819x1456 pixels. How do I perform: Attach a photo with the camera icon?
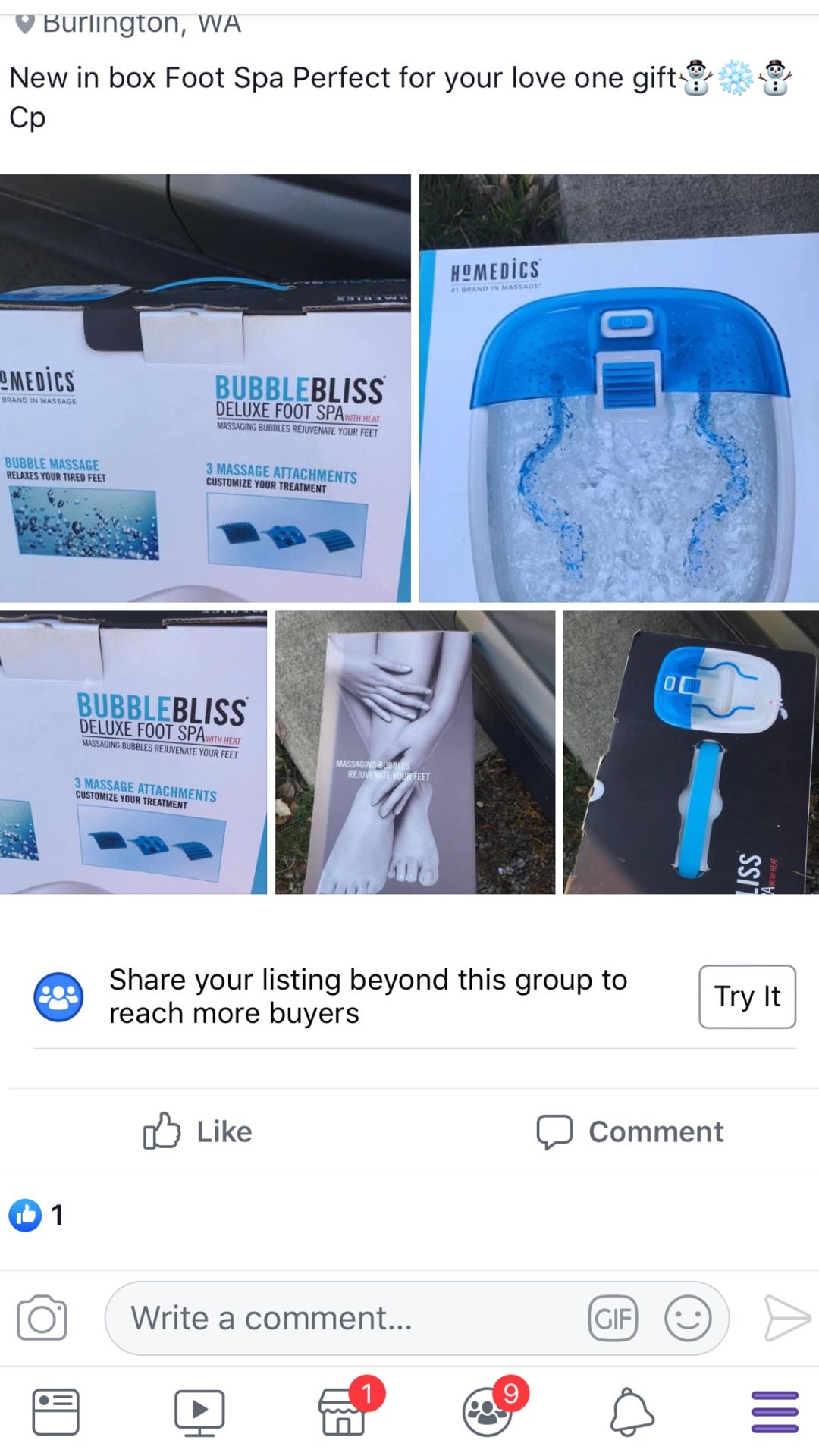click(42, 1319)
